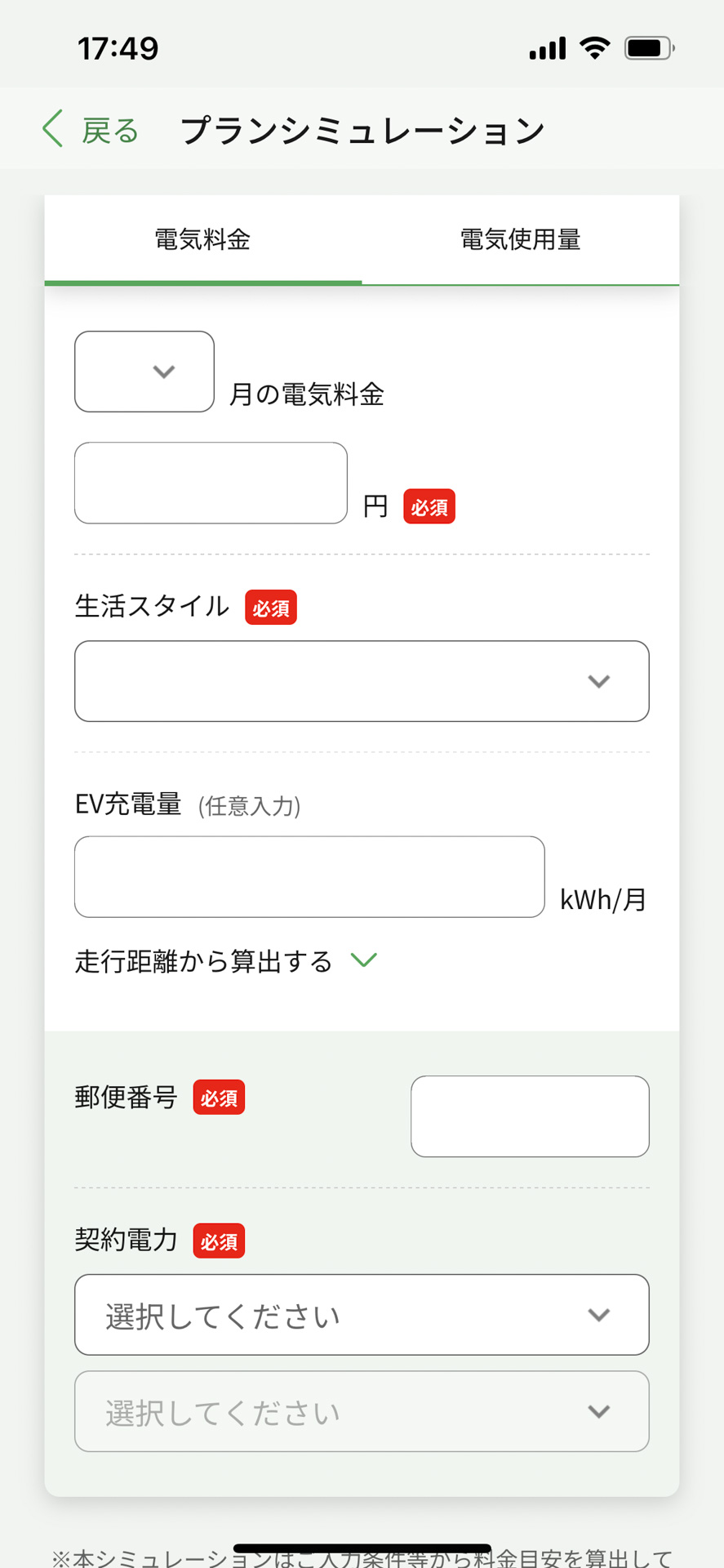Tap the Wi-Fi icon in status bar

[594, 48]
